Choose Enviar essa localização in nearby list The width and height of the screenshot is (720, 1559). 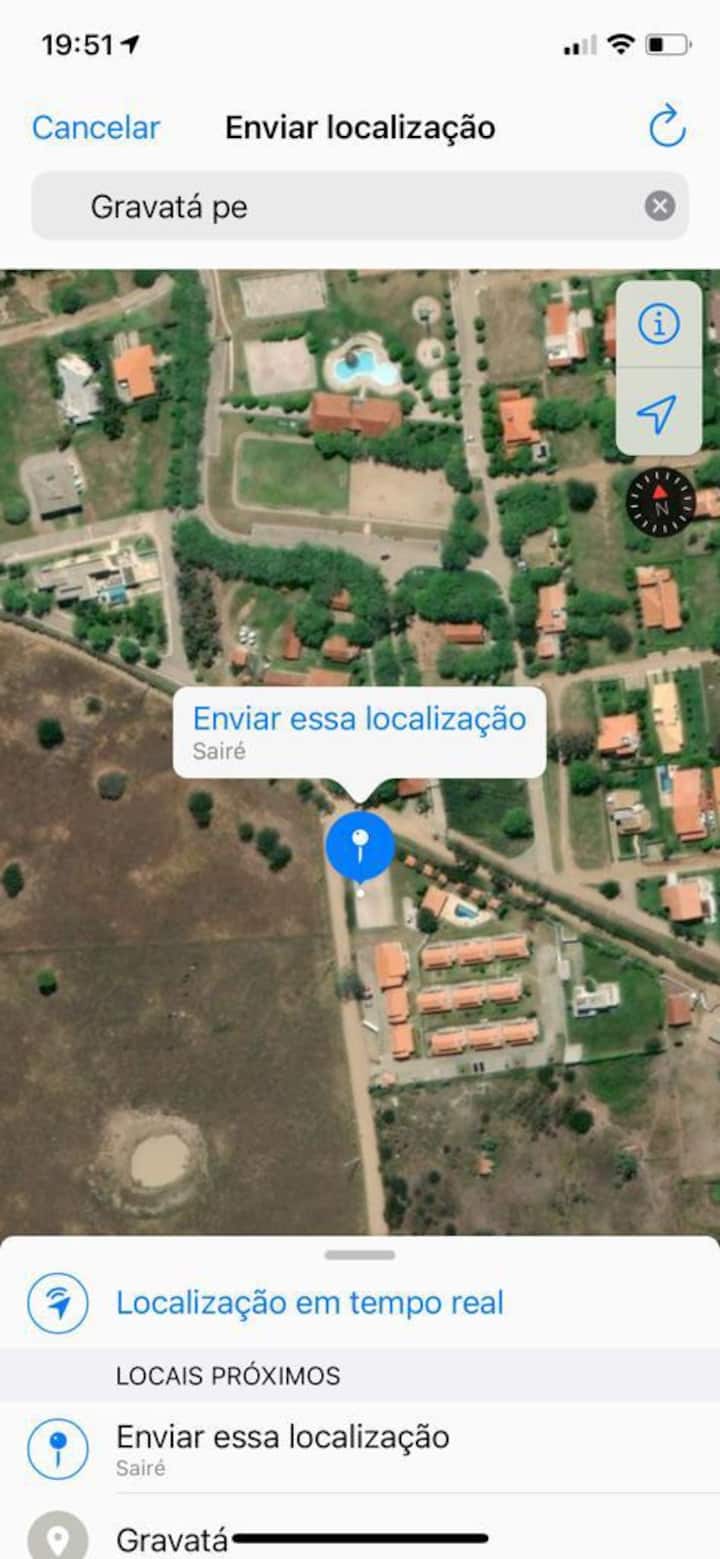pyautogui.click(x=282, y=1448)
